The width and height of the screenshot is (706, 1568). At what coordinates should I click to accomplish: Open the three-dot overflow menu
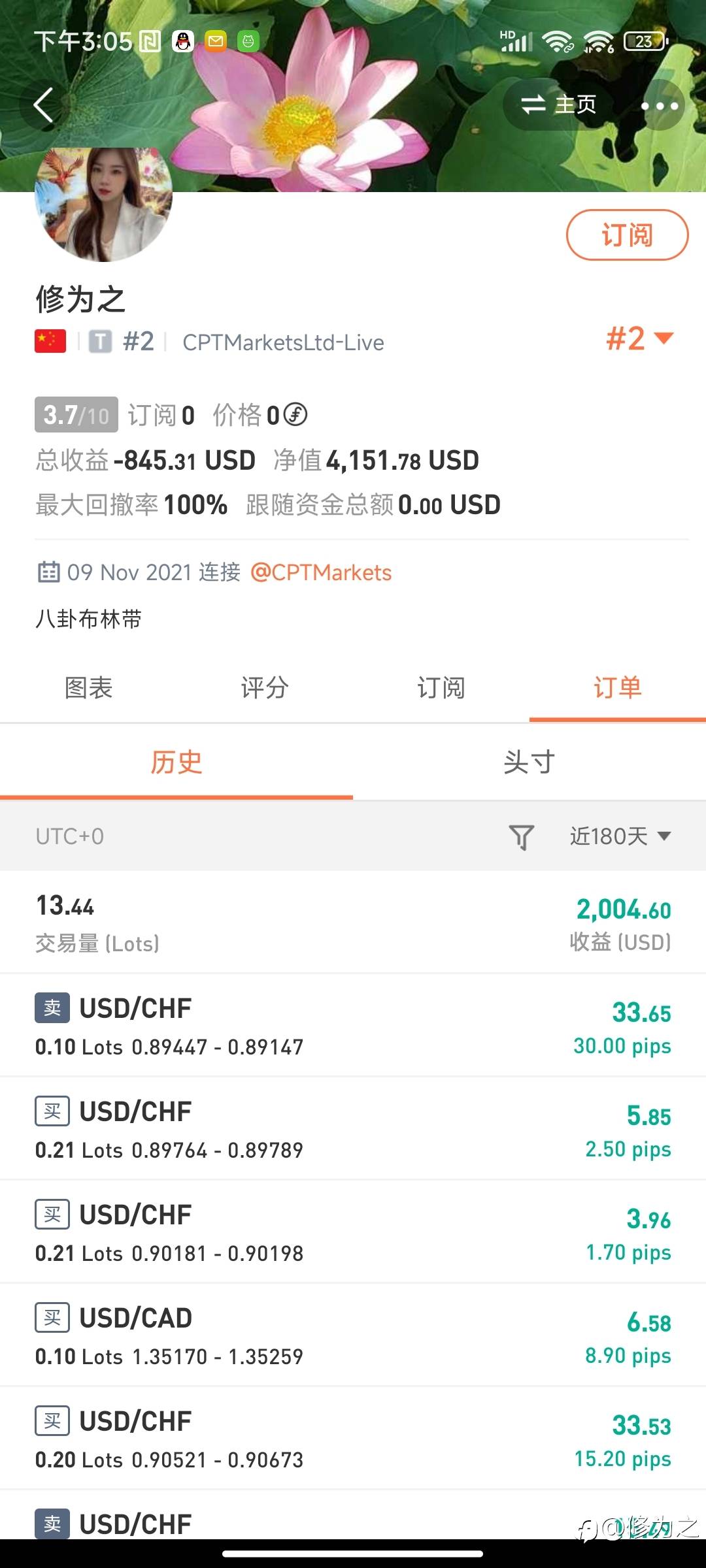pos(660,106)
